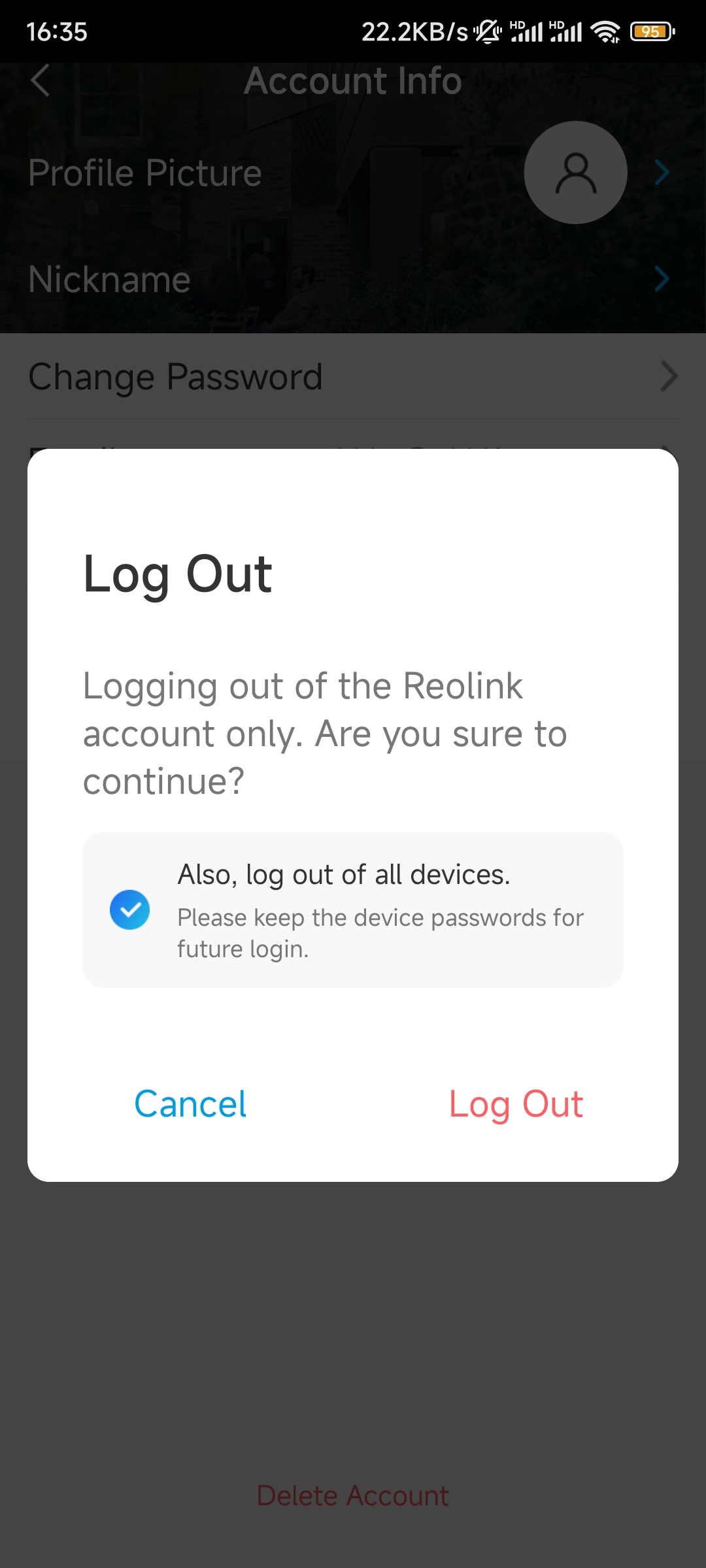Screen dimensions: 706x1568
Task: Cancel the log out dialog
Action: pos(190,1104)
